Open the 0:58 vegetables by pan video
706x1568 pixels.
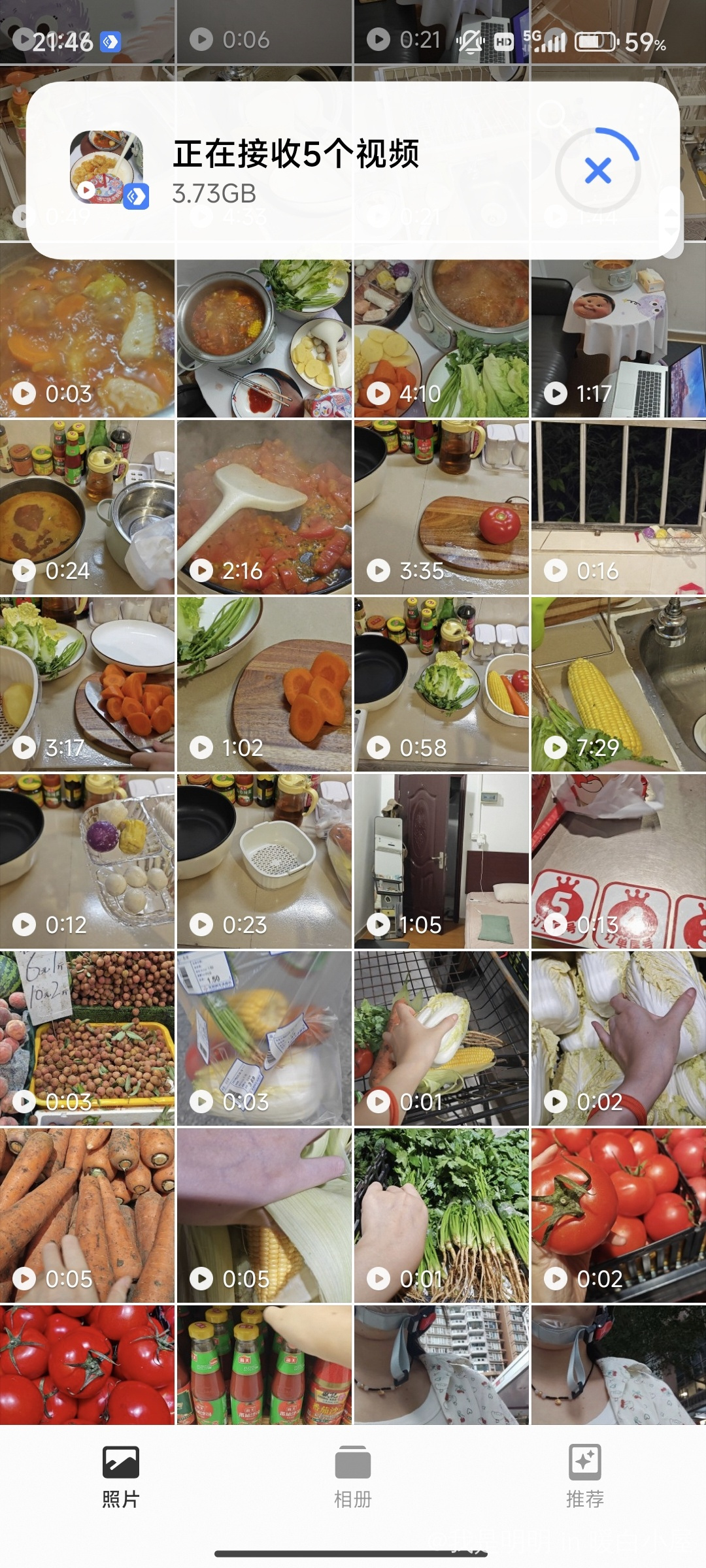point(441,685)
